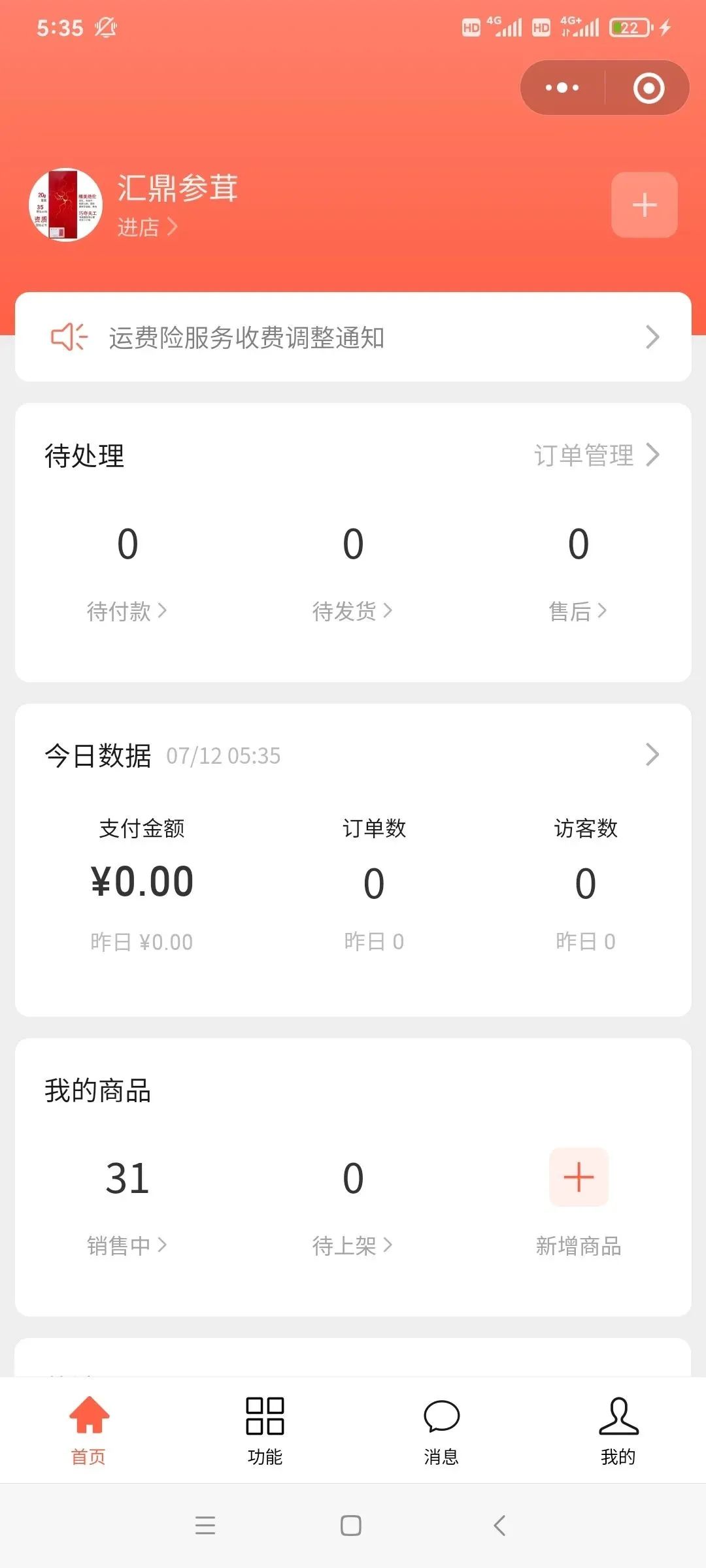Open the mini program more options menu
Viewport: 706px width, 1568px height.
pyautogui.click(x=562, y=88)
